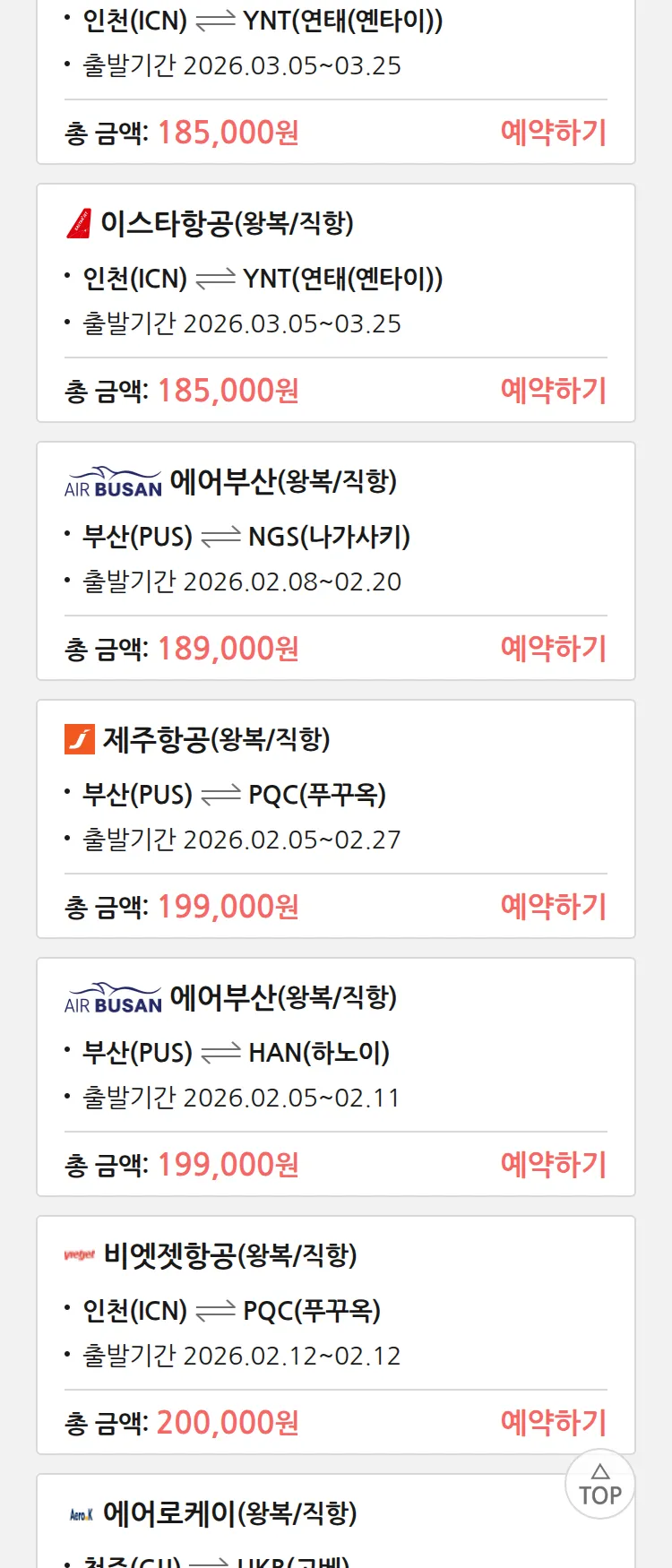Tap 예약하기 for top 185,000원 Yantai flight

click(553, 133)
